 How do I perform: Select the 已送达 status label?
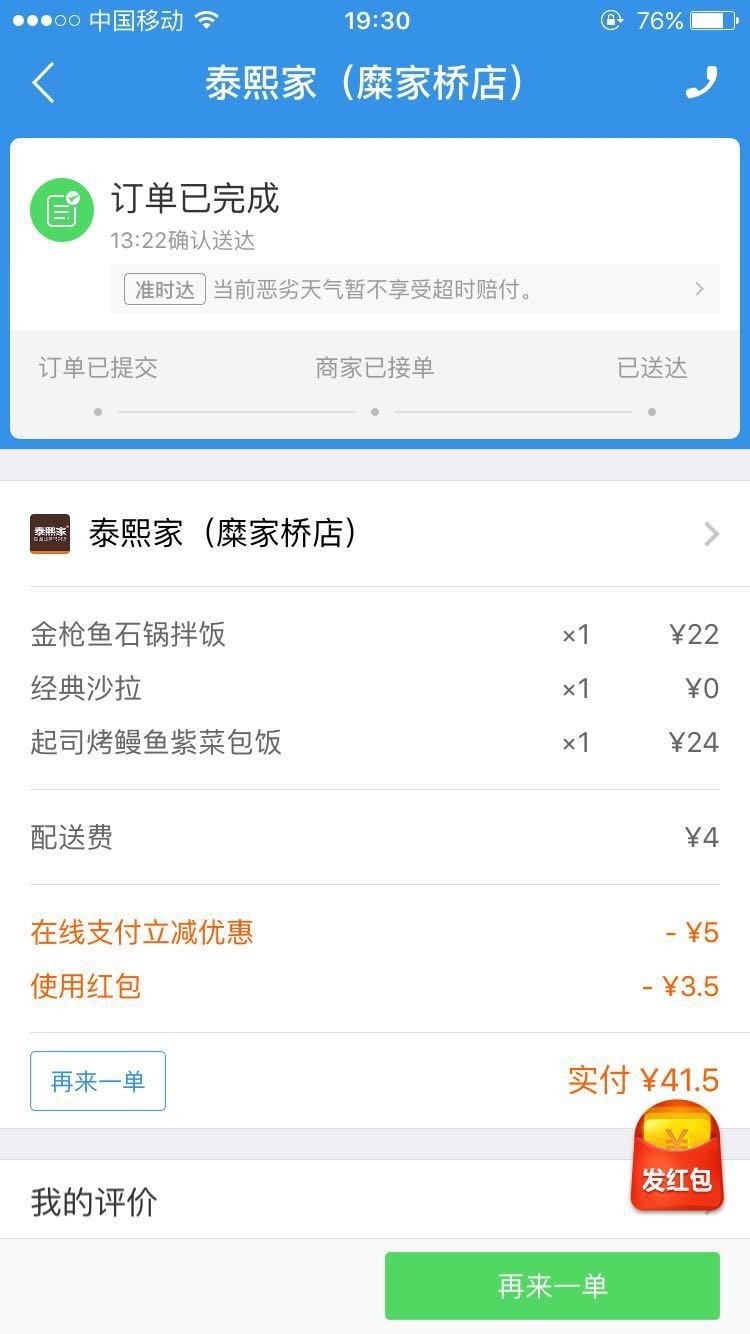click(653, 367)
